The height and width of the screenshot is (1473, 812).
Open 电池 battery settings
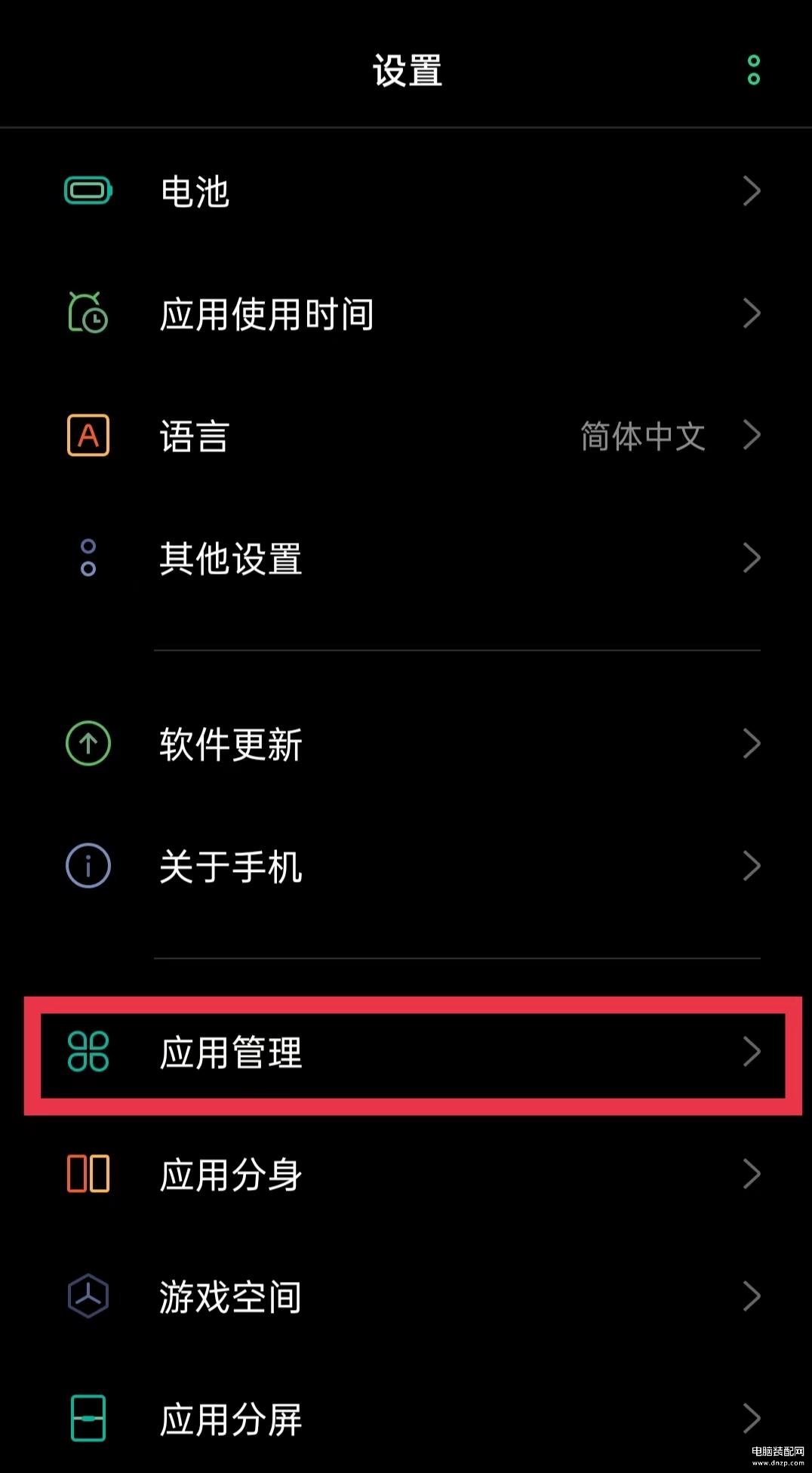(x=408, y=191)
